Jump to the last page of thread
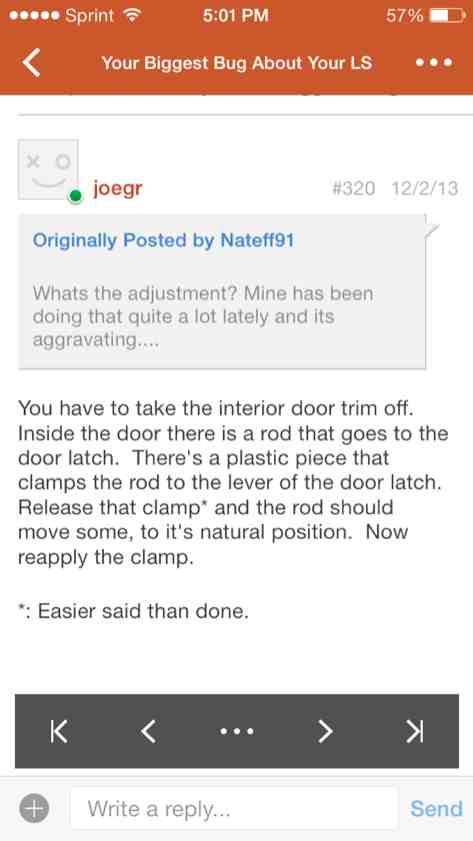 pos(415,731)
